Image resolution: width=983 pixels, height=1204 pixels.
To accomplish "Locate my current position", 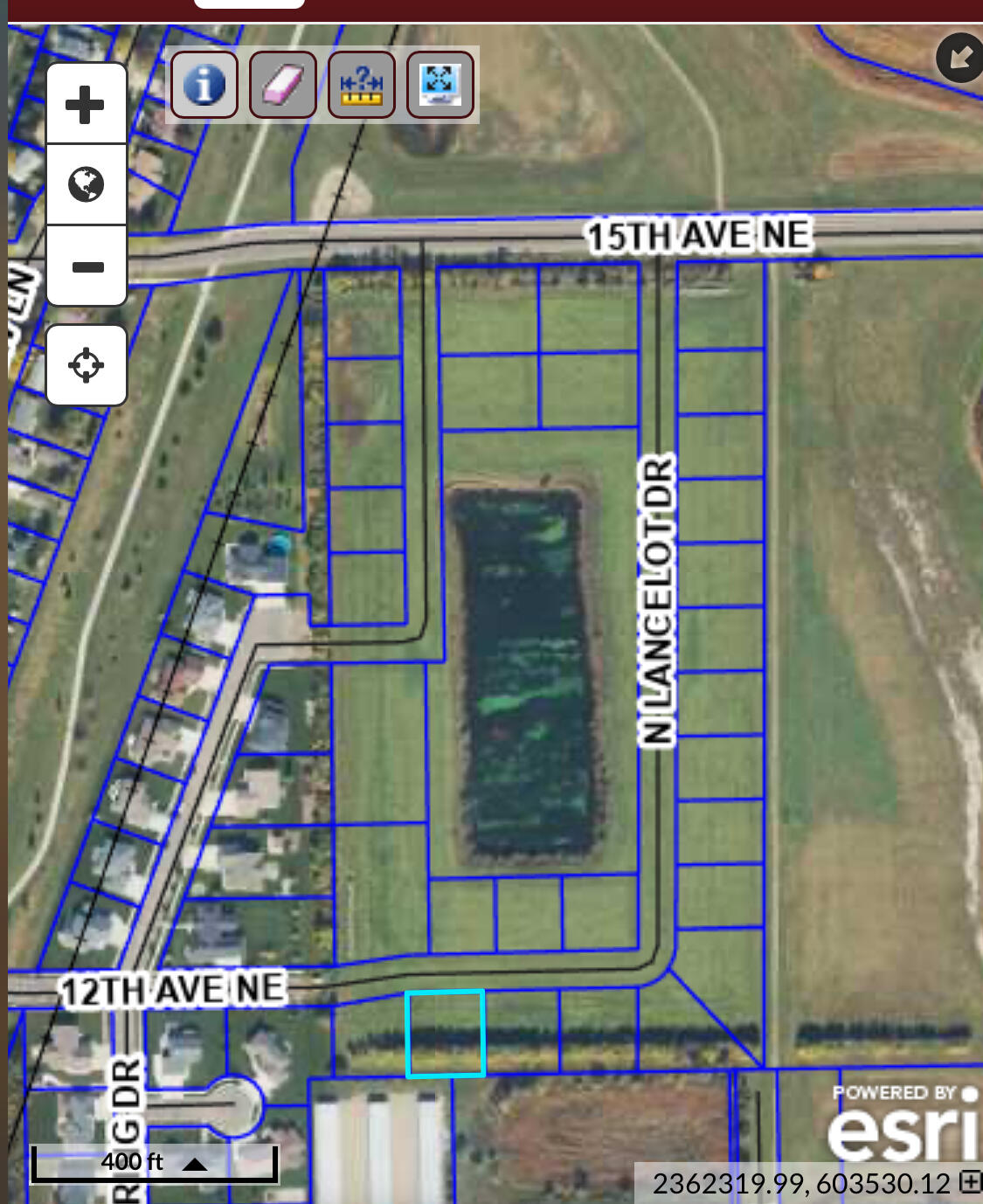I will pos(86,365).
